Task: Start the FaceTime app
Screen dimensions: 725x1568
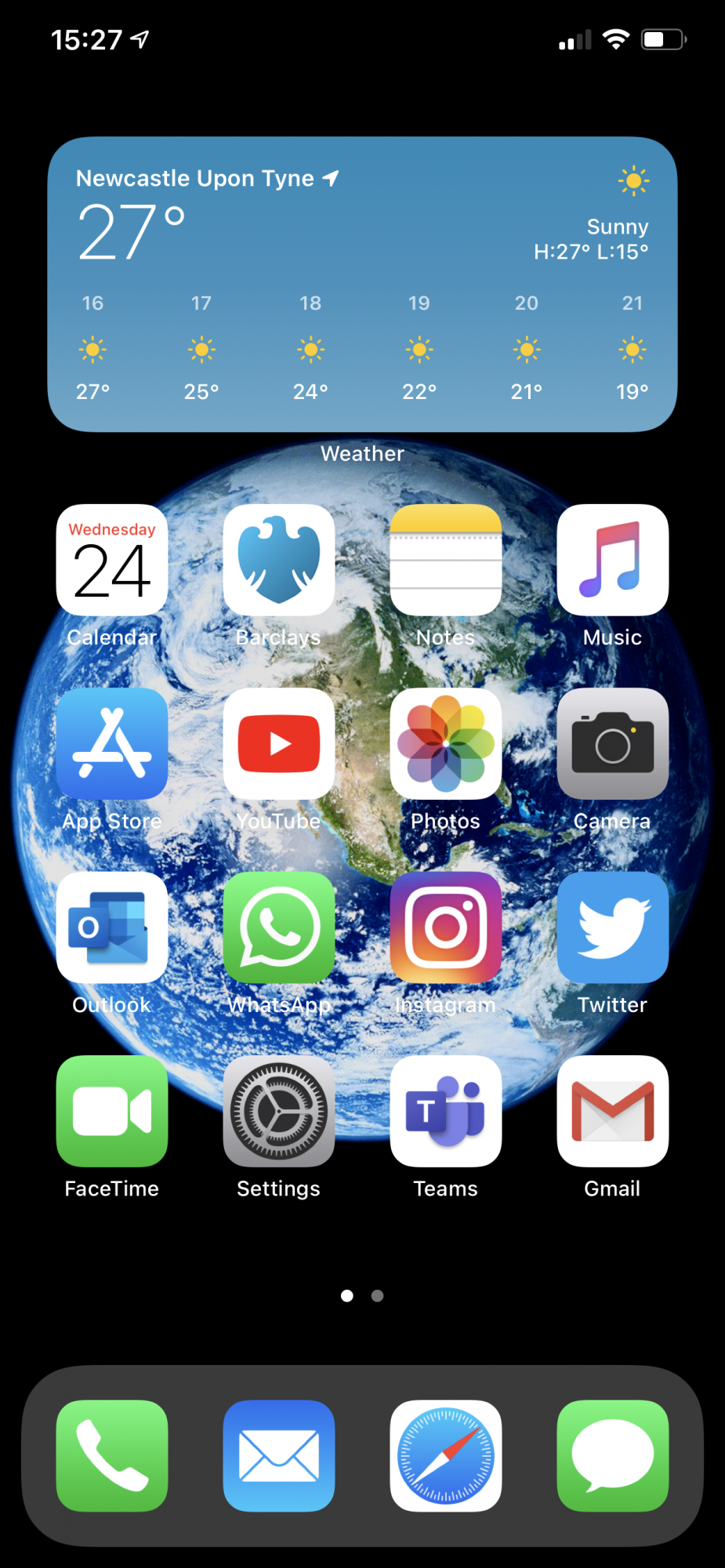Action: point(112,1111)
